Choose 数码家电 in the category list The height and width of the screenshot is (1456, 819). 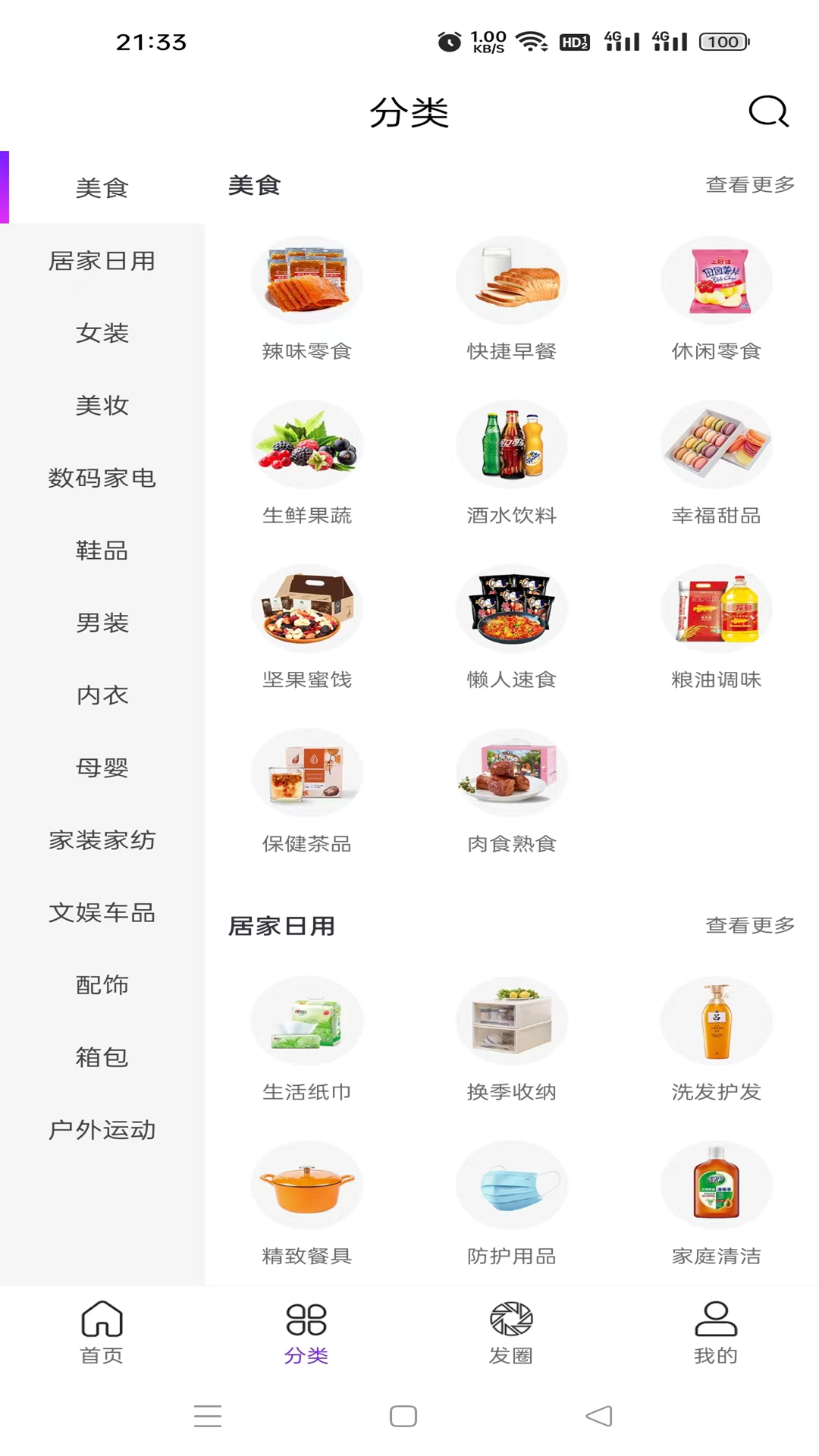pyautogui.click(x=102, y=478)
